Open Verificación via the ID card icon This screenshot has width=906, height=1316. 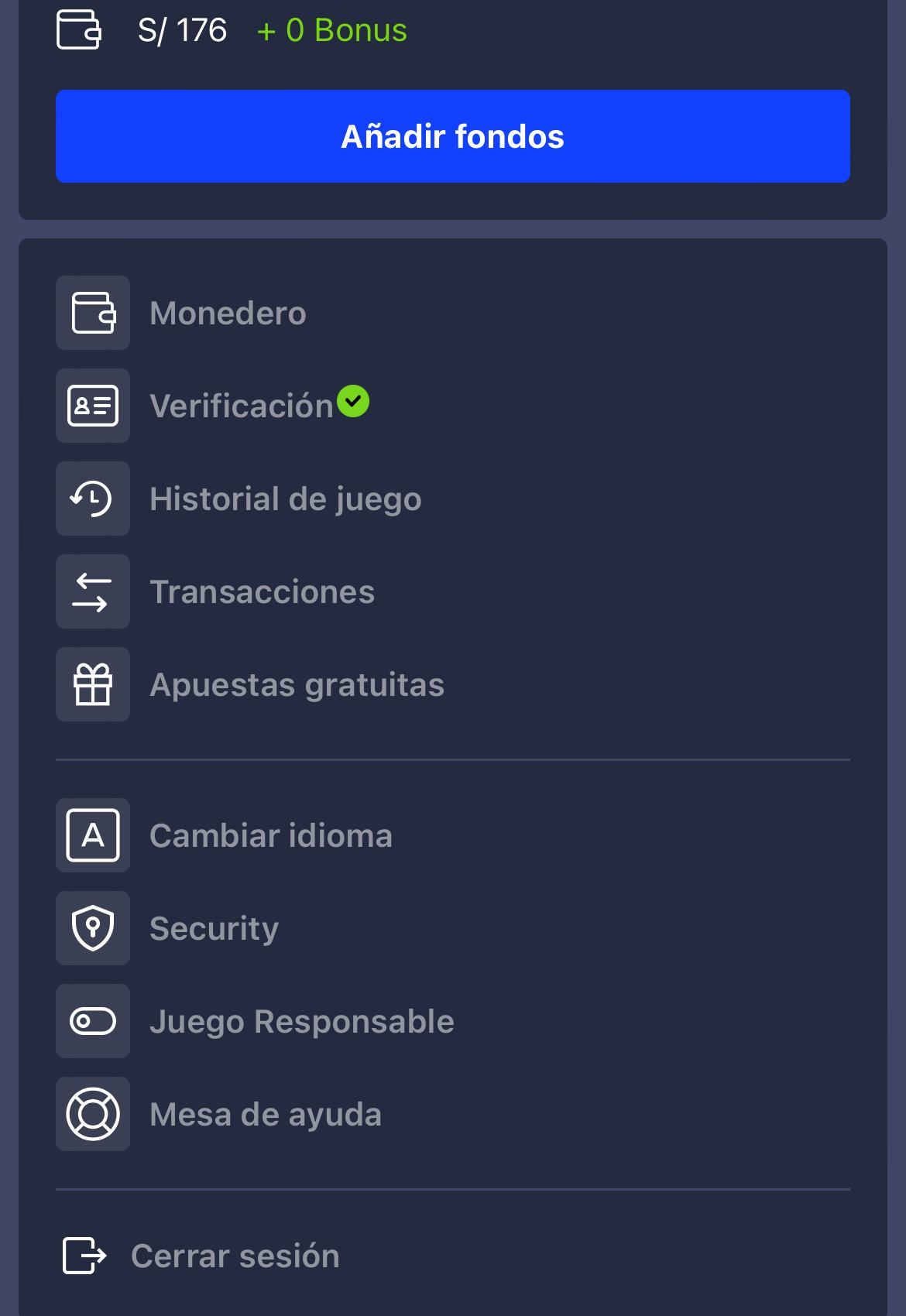click(92, 406)
